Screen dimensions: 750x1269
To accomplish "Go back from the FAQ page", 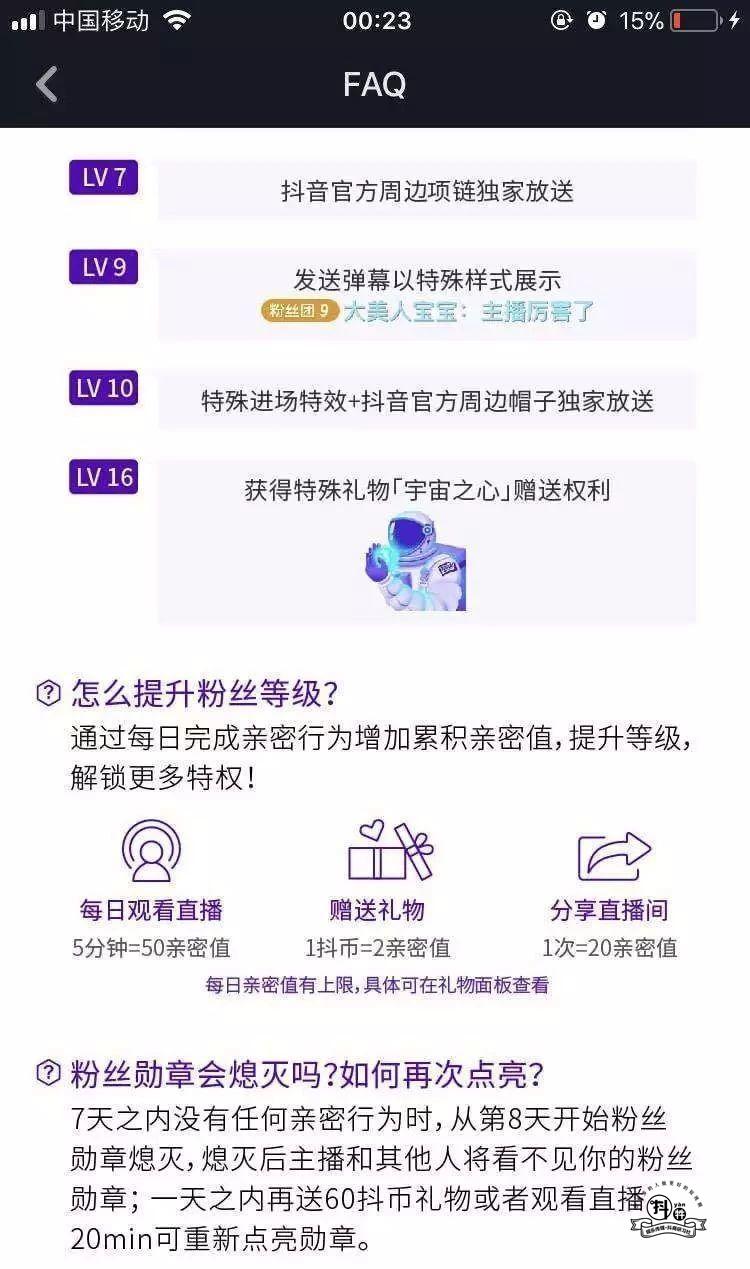I will 47,85.
